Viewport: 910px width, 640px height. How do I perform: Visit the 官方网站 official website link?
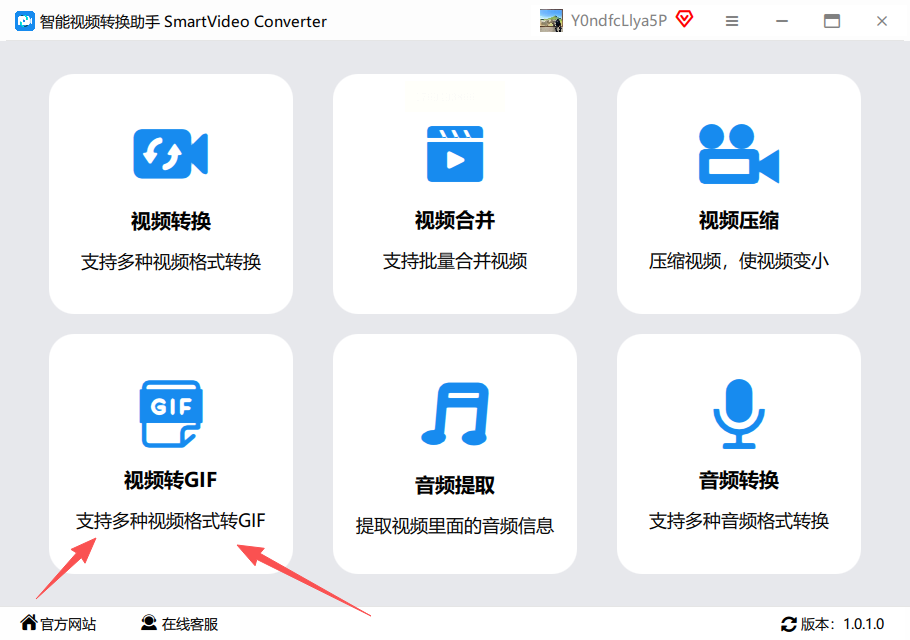click(59, 624)
